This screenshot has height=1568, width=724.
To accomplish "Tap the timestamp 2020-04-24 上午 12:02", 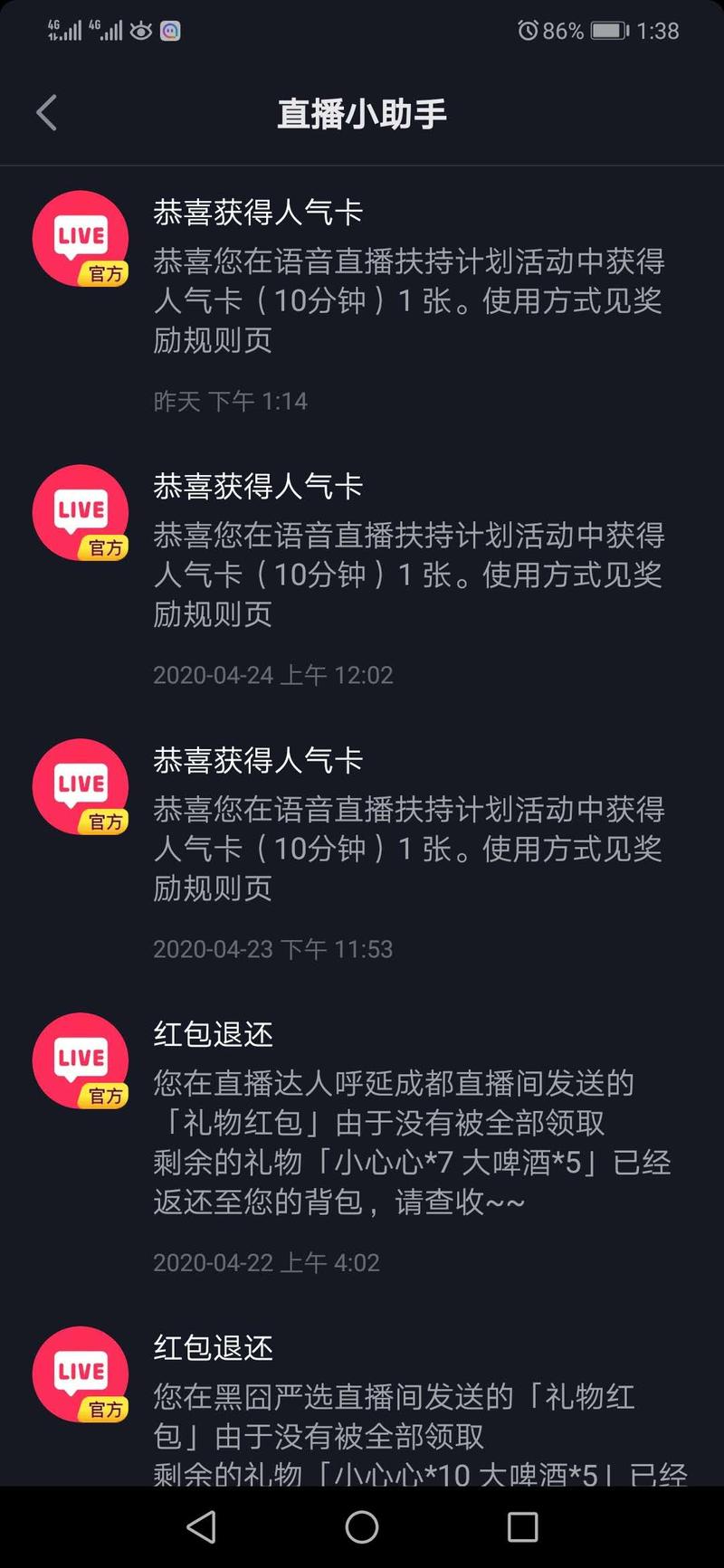I will pos(271,674).
